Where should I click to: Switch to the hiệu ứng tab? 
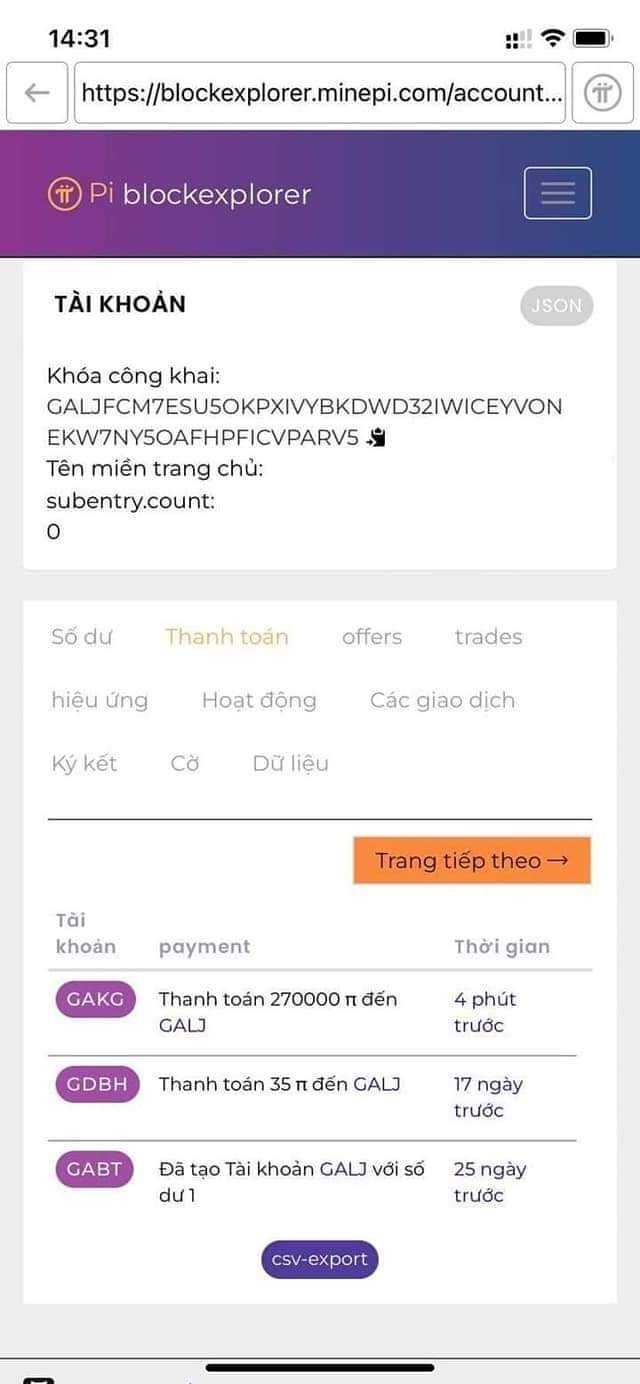(x=99, y=700)
